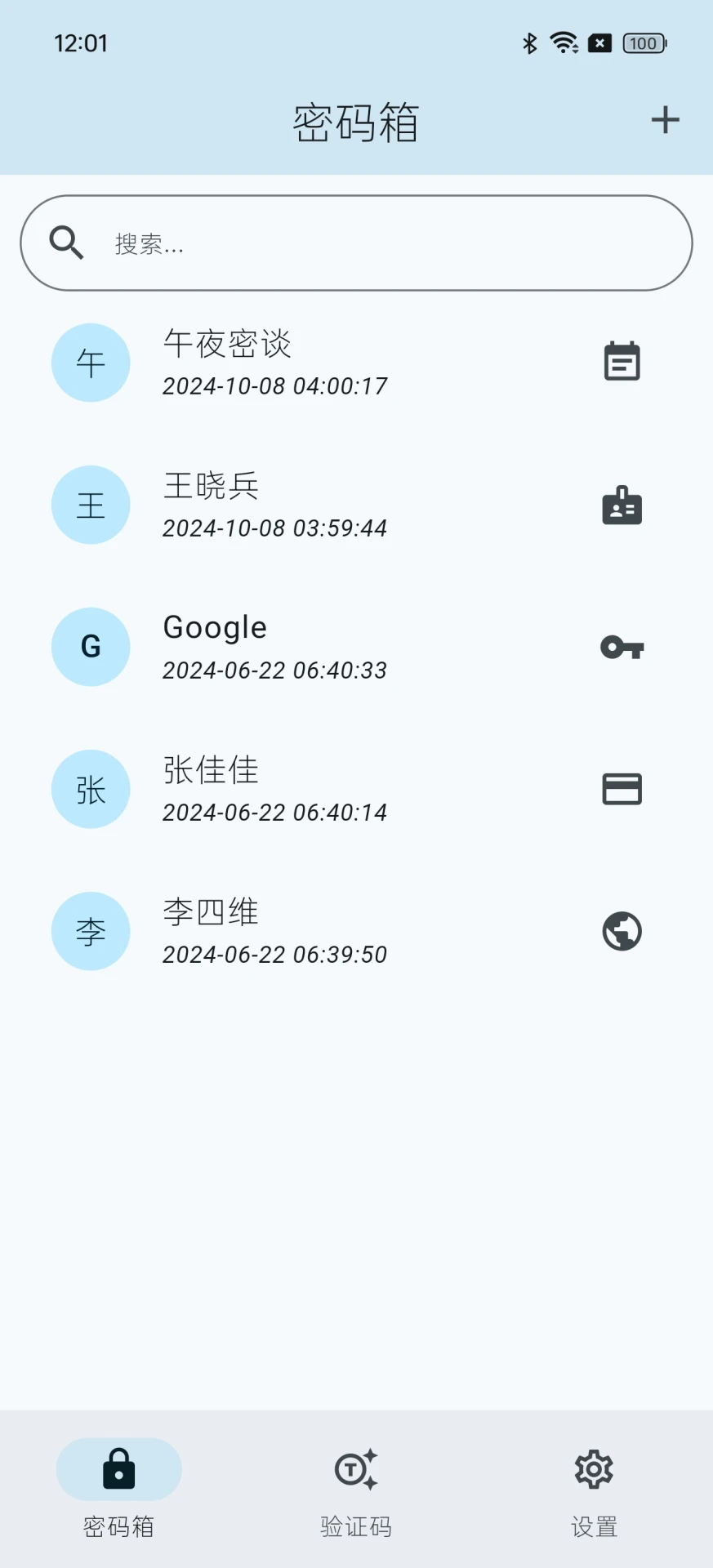Open the globe icon for 李四维 entry

(622, 931)
